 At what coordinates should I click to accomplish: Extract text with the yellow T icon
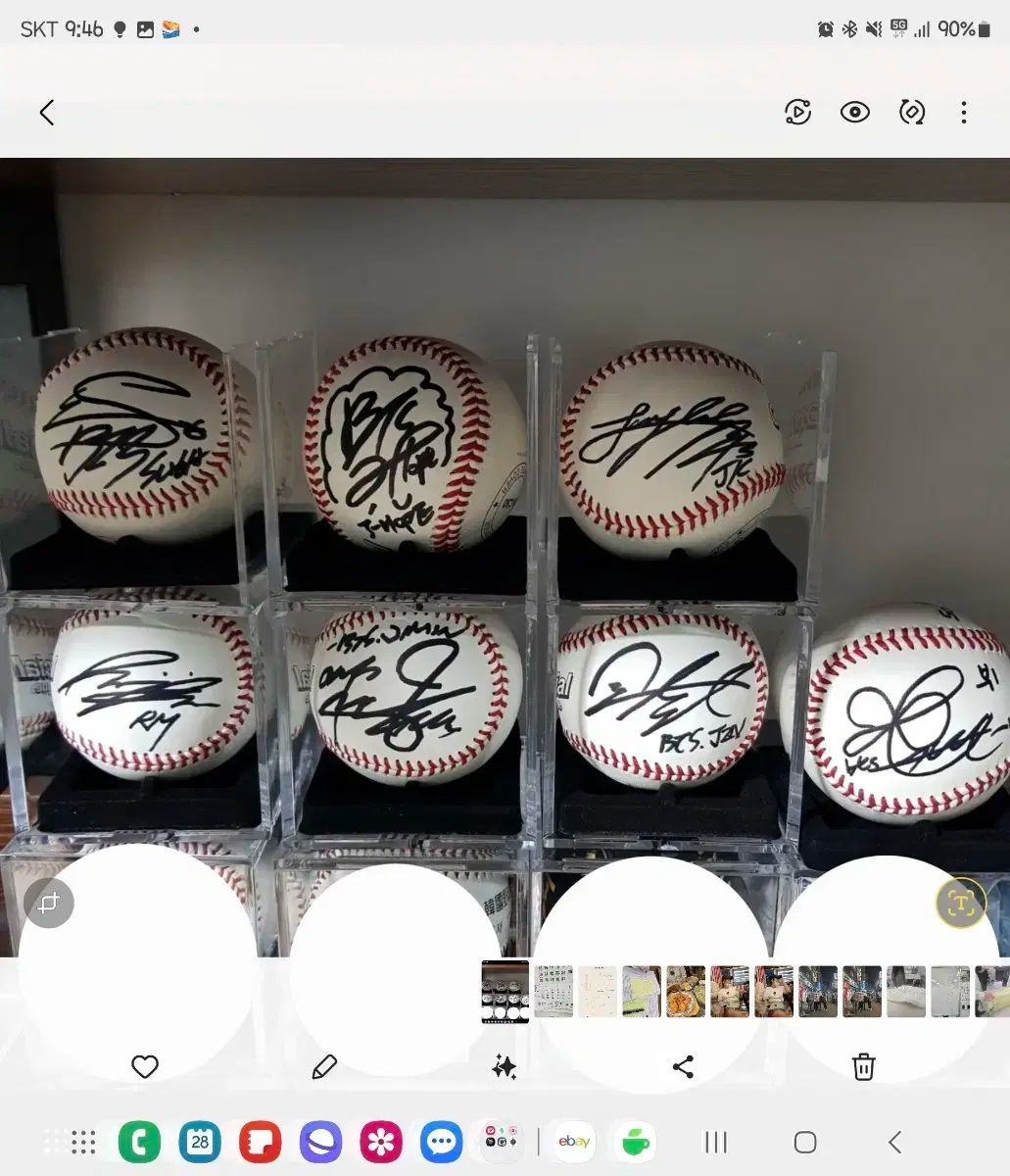pos(961,904)
